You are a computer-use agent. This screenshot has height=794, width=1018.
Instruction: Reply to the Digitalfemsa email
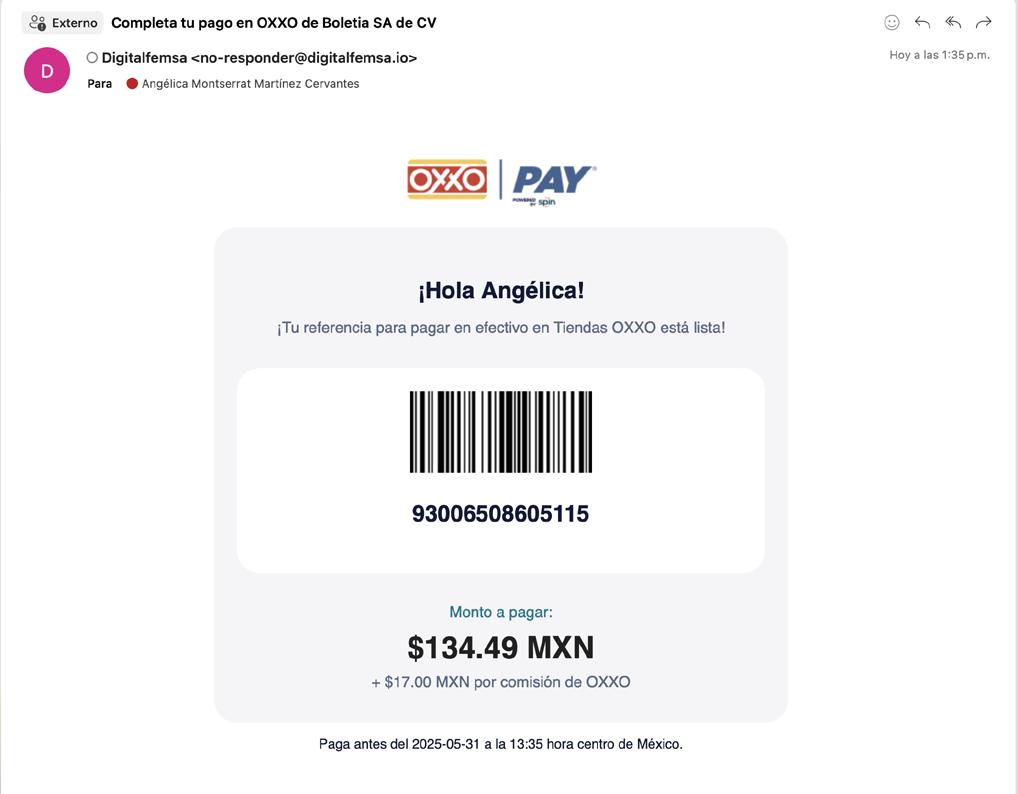tap(922, 22)
